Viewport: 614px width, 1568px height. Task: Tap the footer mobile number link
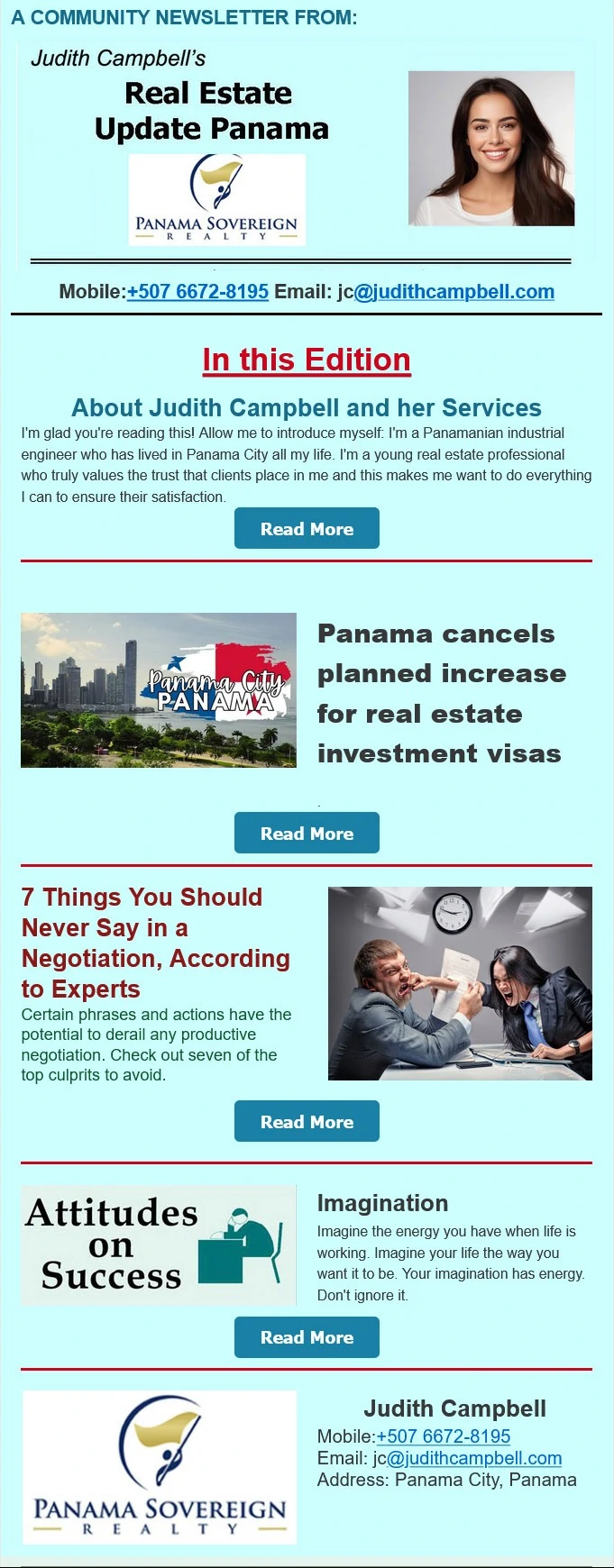[x=443, y=1436]
